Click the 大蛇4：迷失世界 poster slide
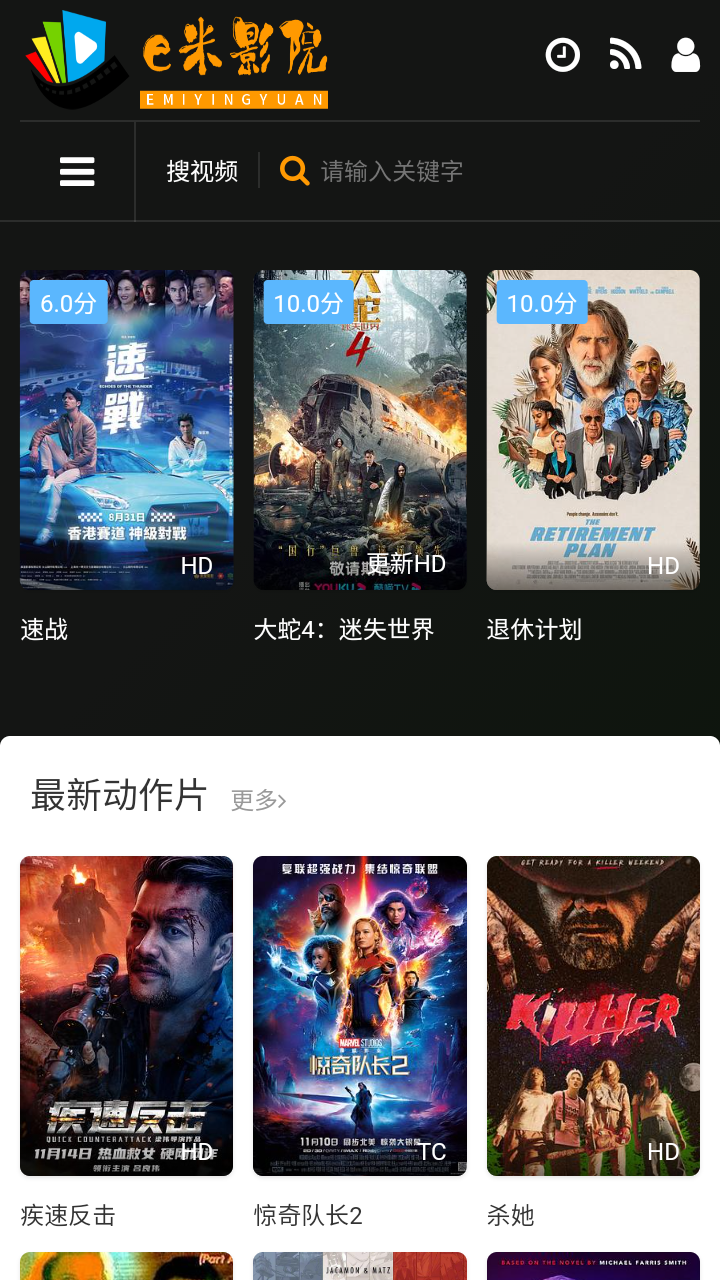 [360, 428]
